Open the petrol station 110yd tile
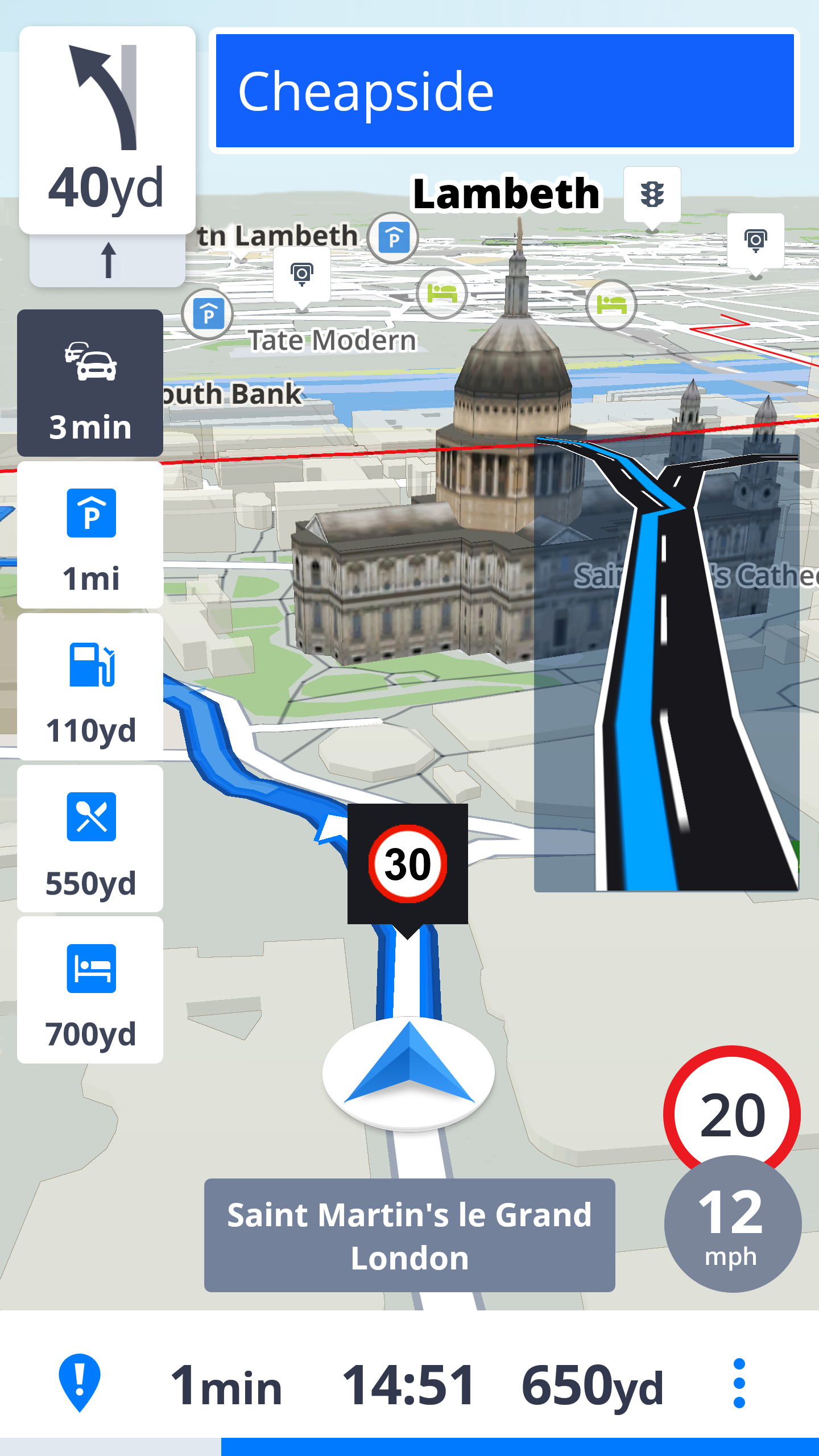The height and width of the screenshot is (1456, 819). tap(90, 686)
